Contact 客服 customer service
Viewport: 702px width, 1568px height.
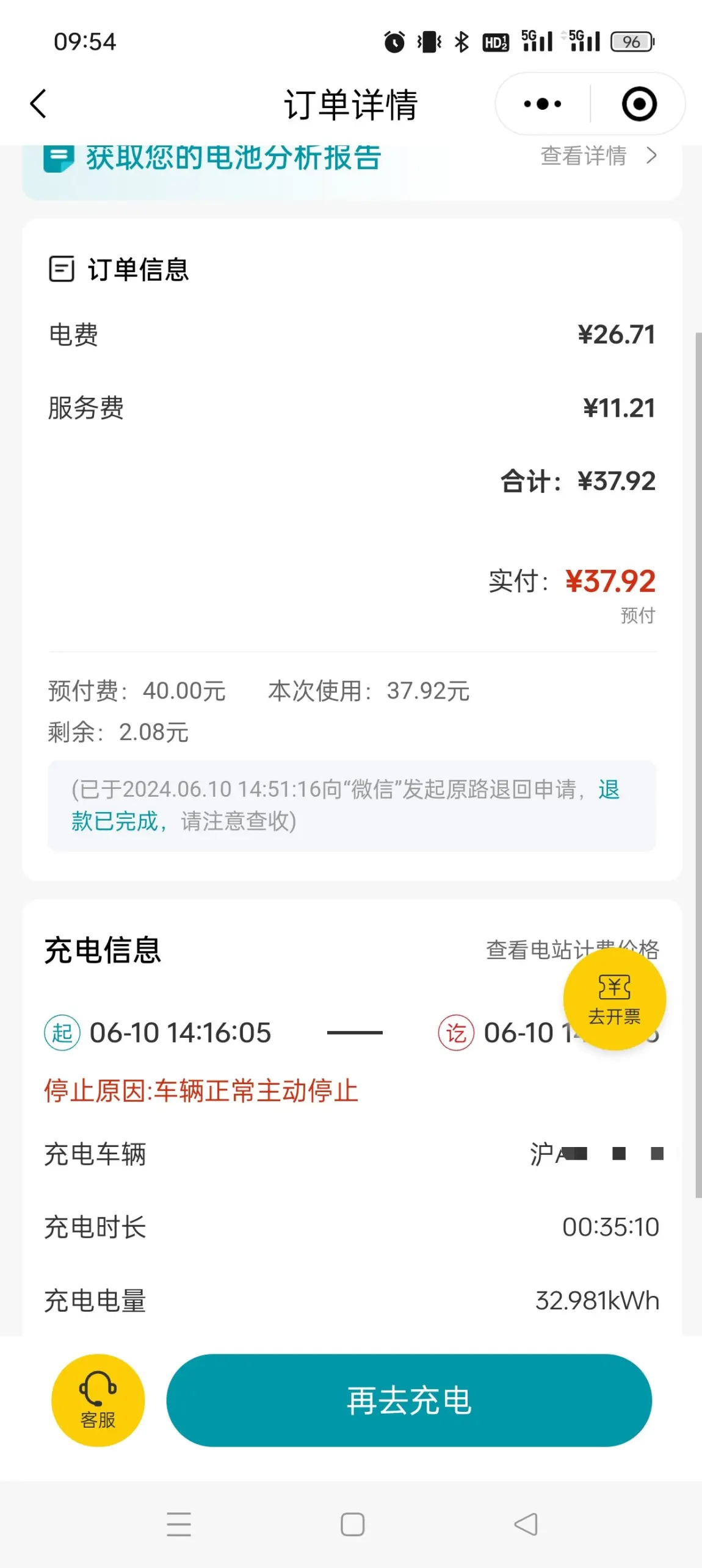point(98,1400)
